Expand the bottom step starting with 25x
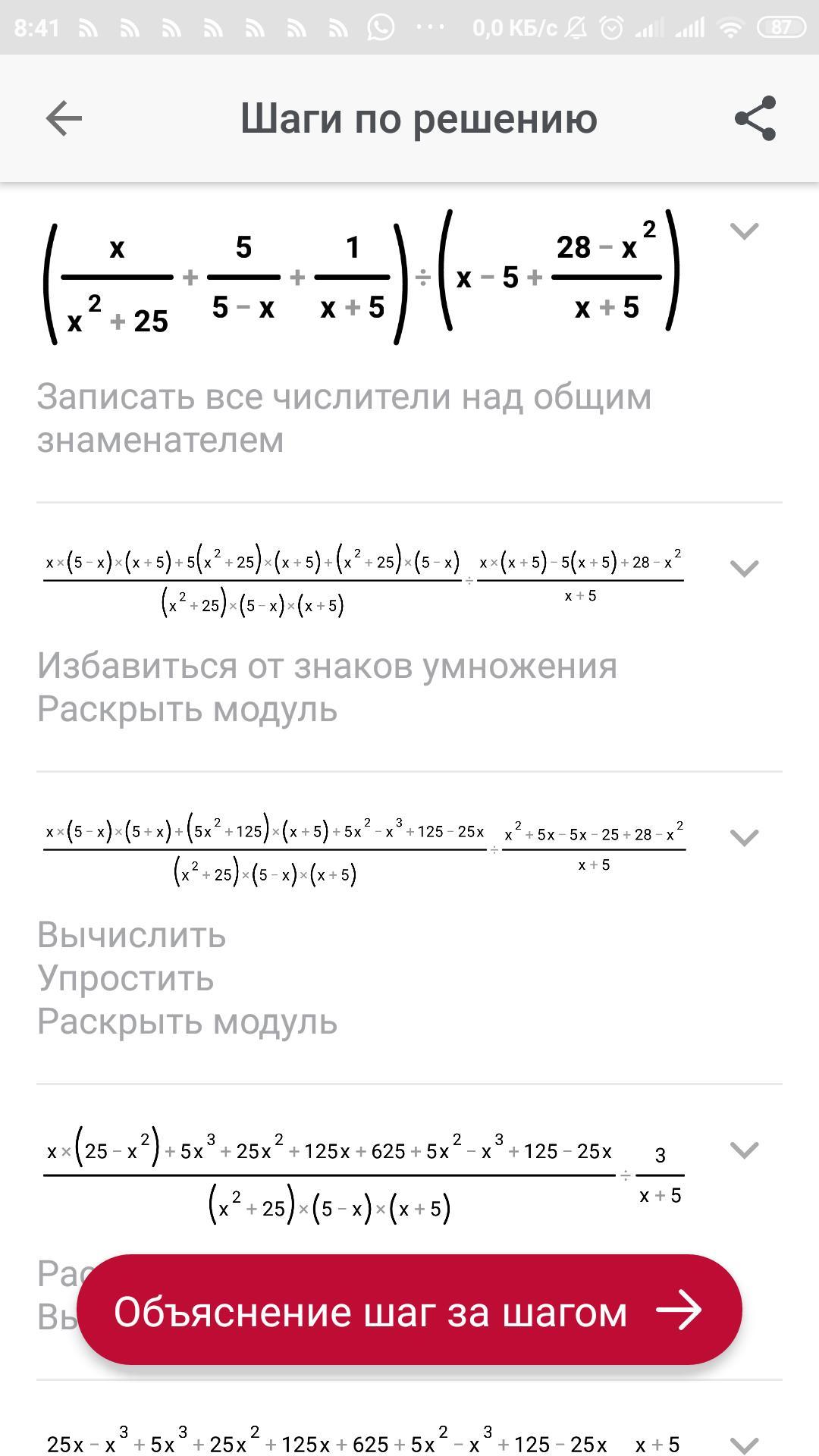The image size is (819, 1456). click(744, 1445)
